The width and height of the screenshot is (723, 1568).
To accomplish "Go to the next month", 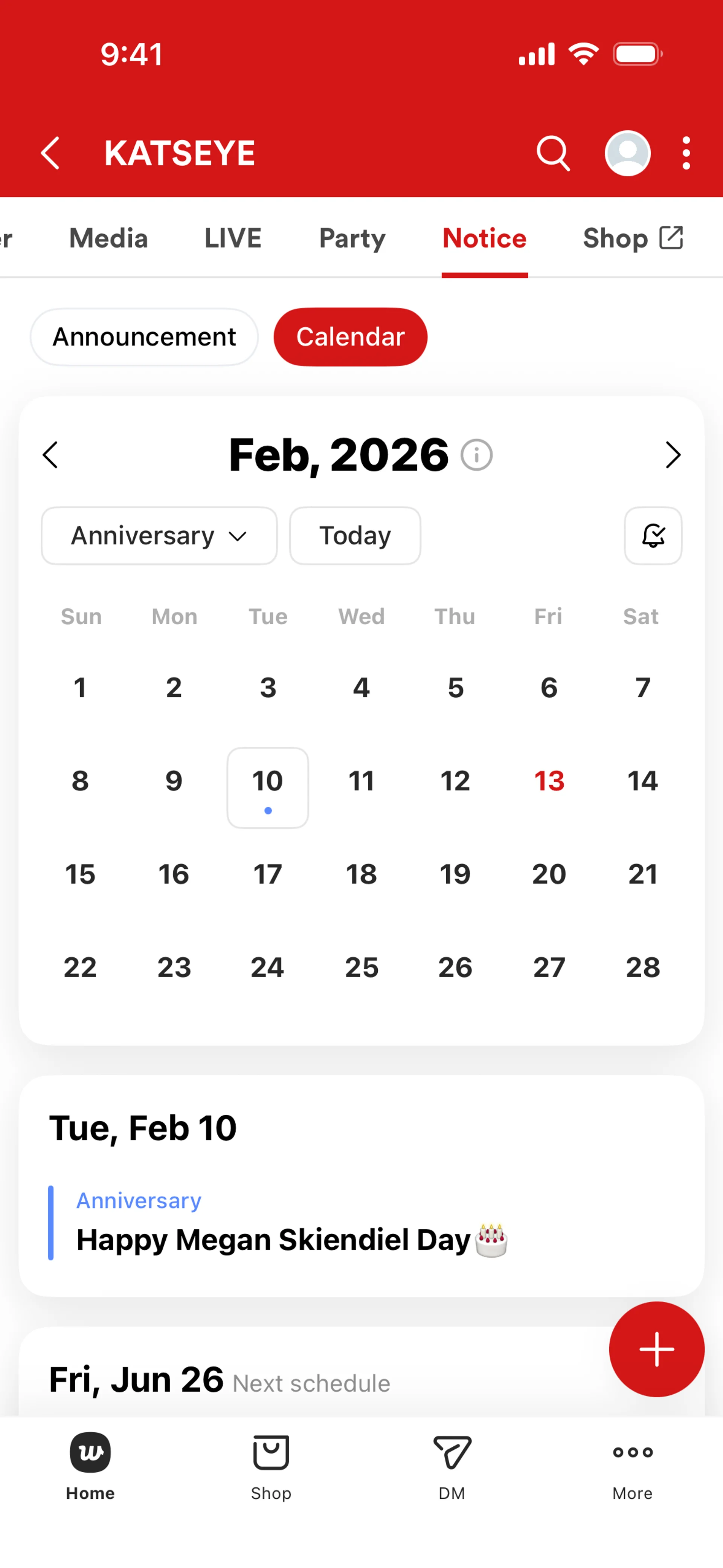I will 673,455.
